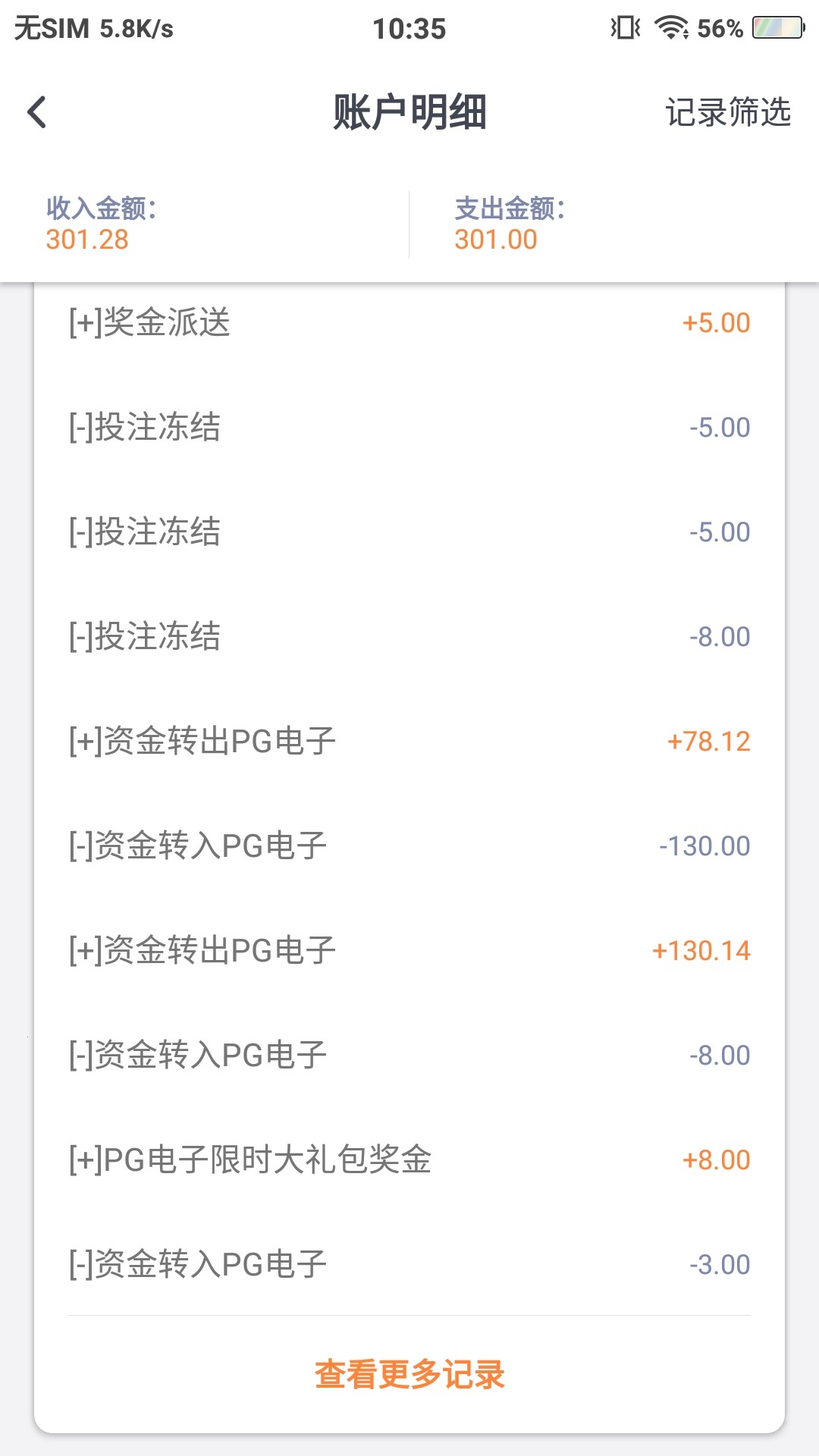The height and width of the screenshot is (1456, 819).
Task: Select the 奖金派送 +5.00 entry
Action: [x=409, y=322]
